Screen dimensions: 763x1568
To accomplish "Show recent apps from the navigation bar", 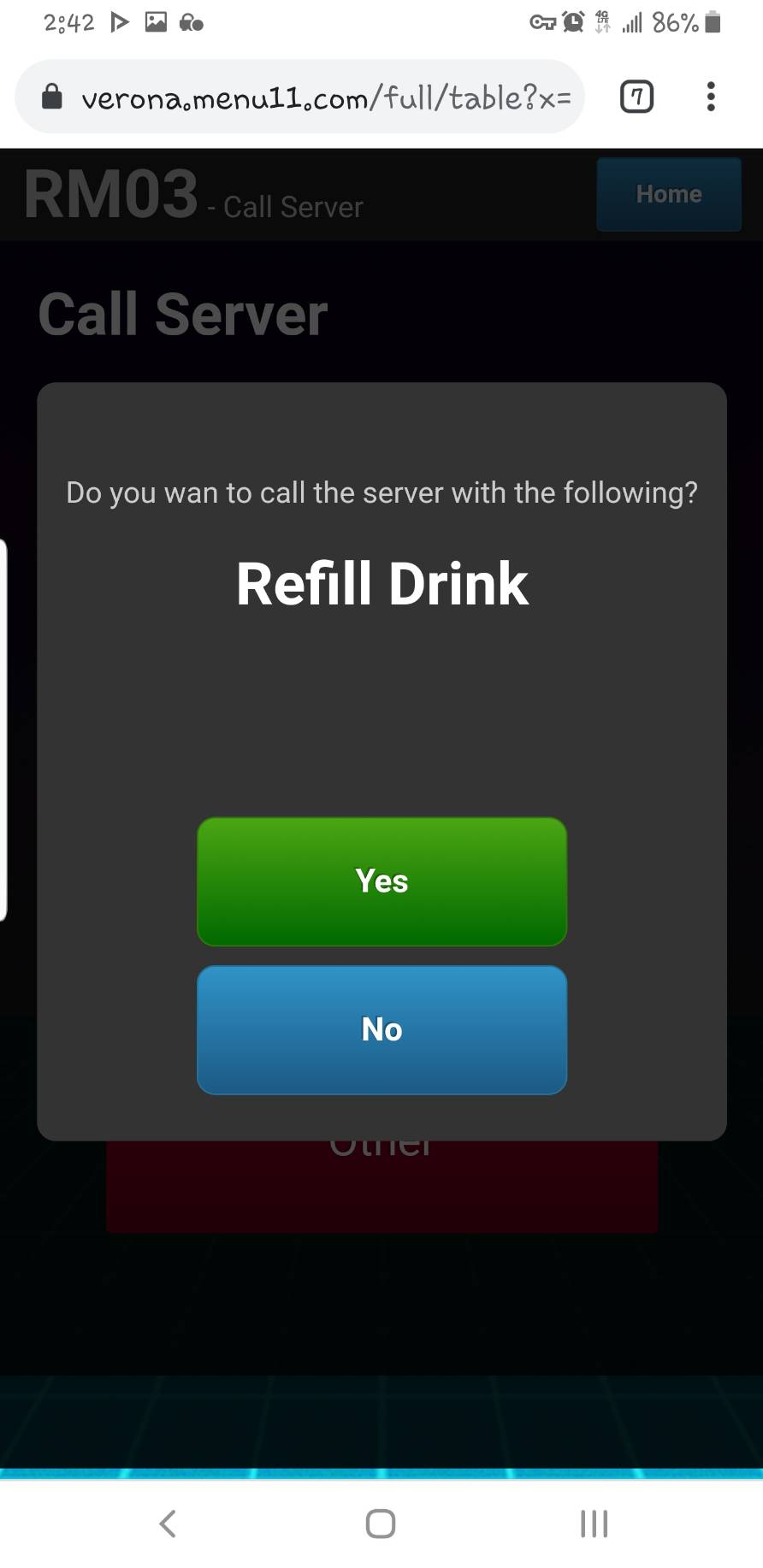I will coord(594,1523).
